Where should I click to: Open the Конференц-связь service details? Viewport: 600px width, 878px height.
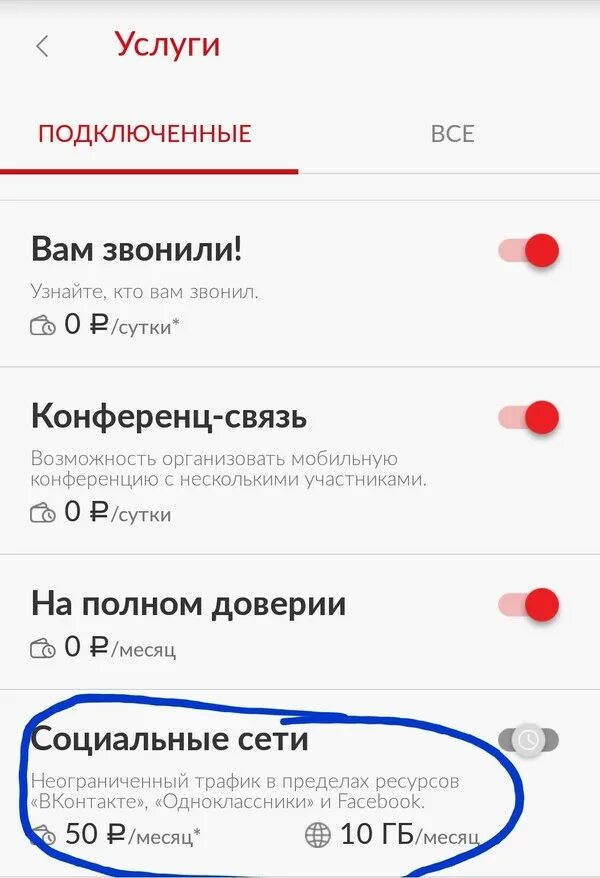coord(168,416)
